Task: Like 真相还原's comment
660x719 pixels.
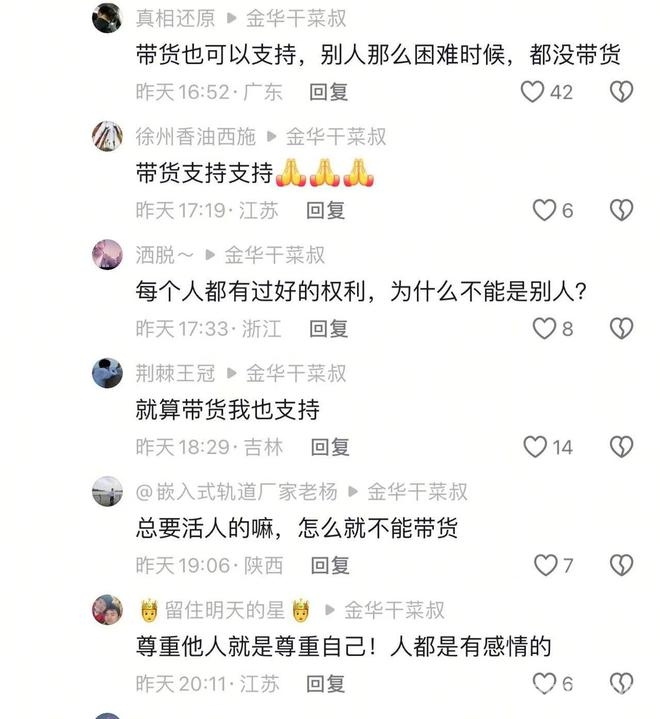Action: 533,92
